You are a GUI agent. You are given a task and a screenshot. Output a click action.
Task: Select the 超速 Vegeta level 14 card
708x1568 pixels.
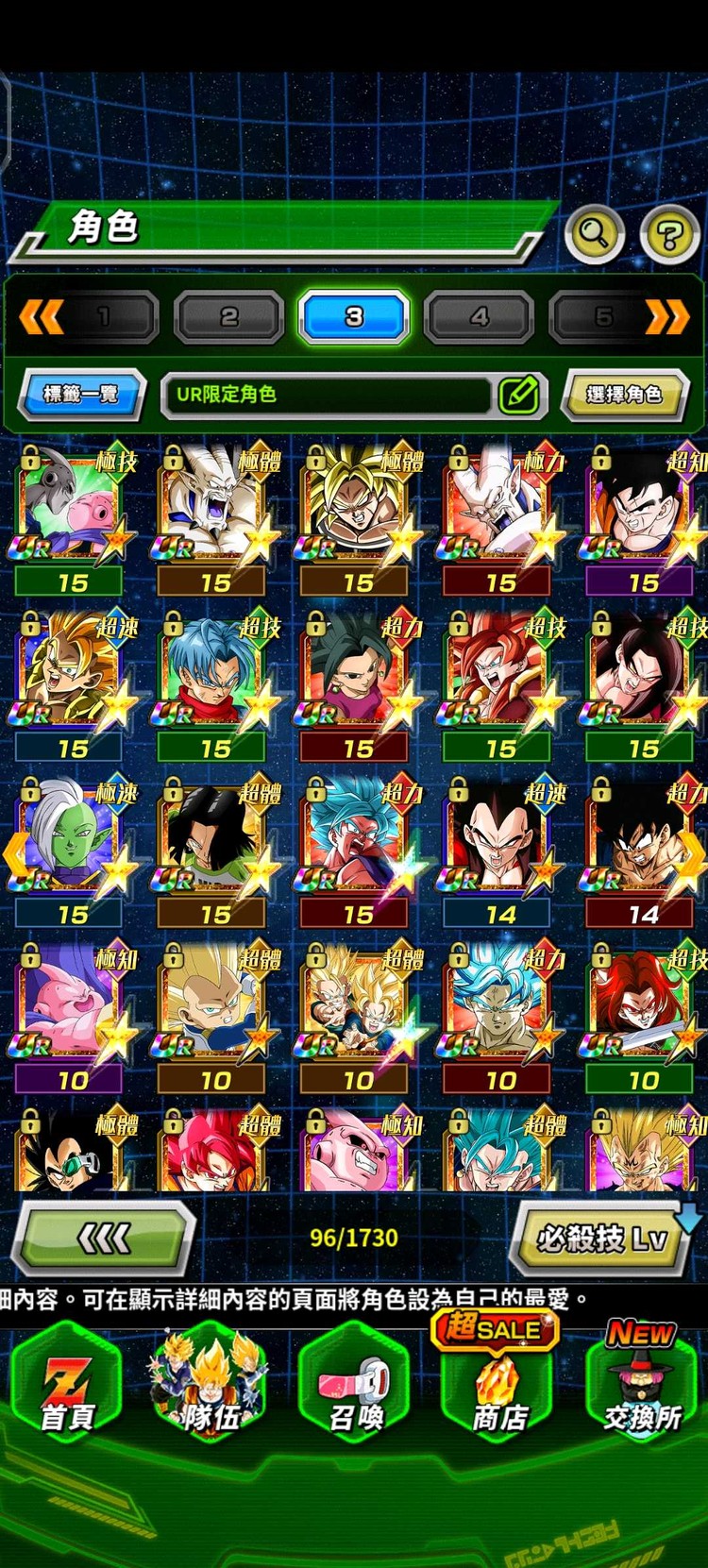(498, 845)
